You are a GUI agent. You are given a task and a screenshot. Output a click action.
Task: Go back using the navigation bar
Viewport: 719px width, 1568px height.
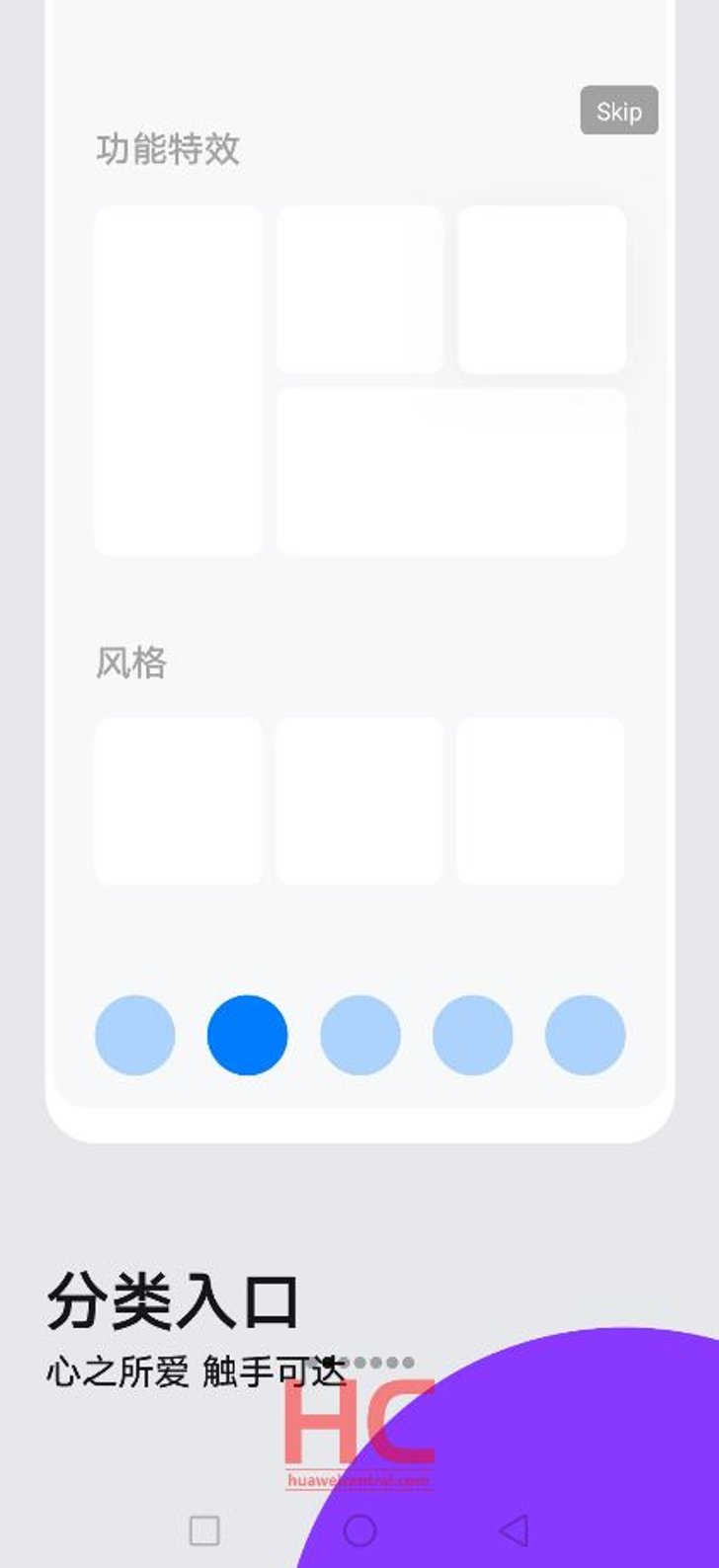click(x=514, y=1530)
